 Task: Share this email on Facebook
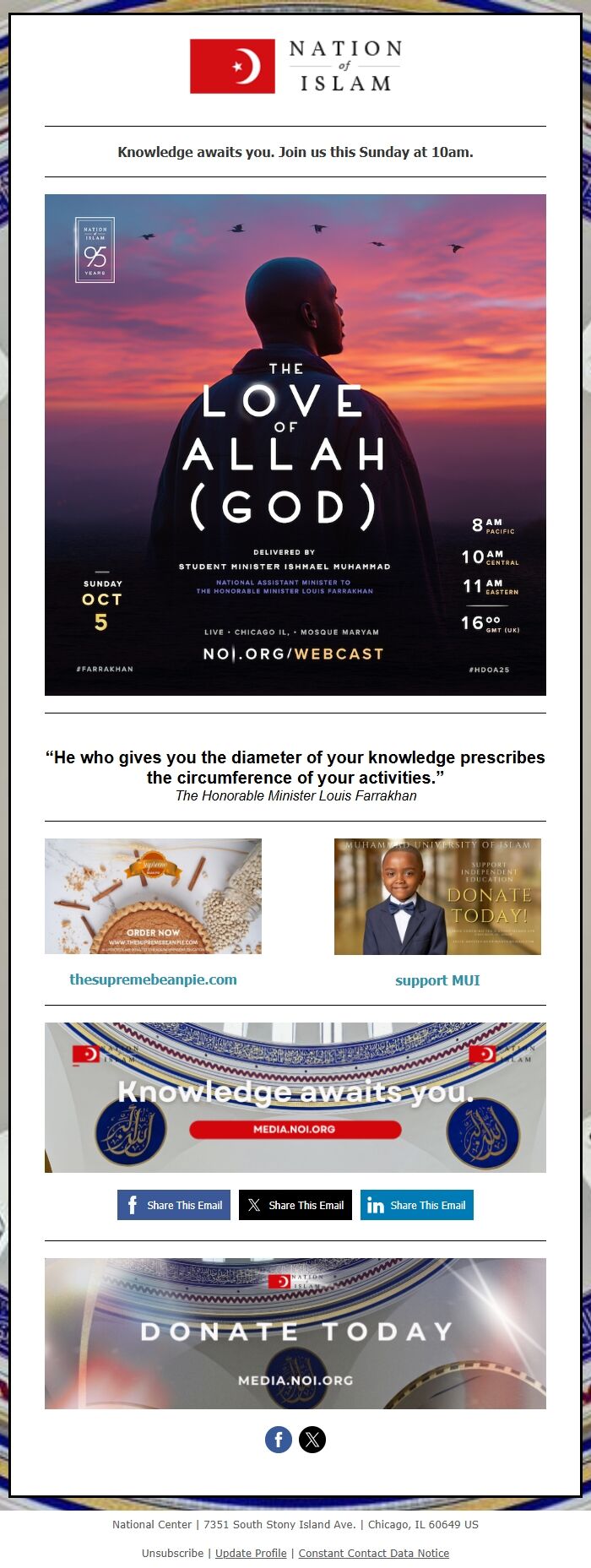(174, 1205)
